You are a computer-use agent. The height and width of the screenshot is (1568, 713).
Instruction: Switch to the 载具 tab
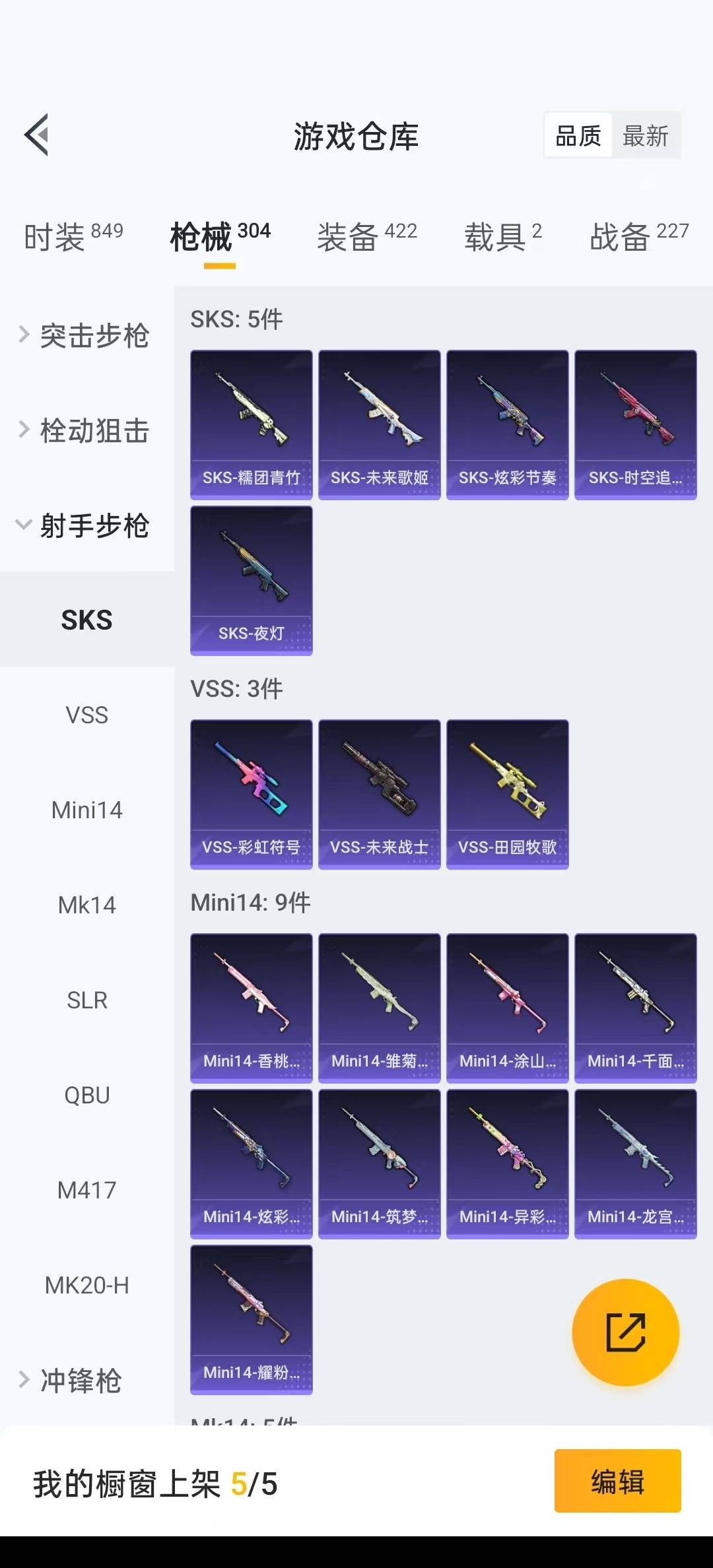click(502, 236)
